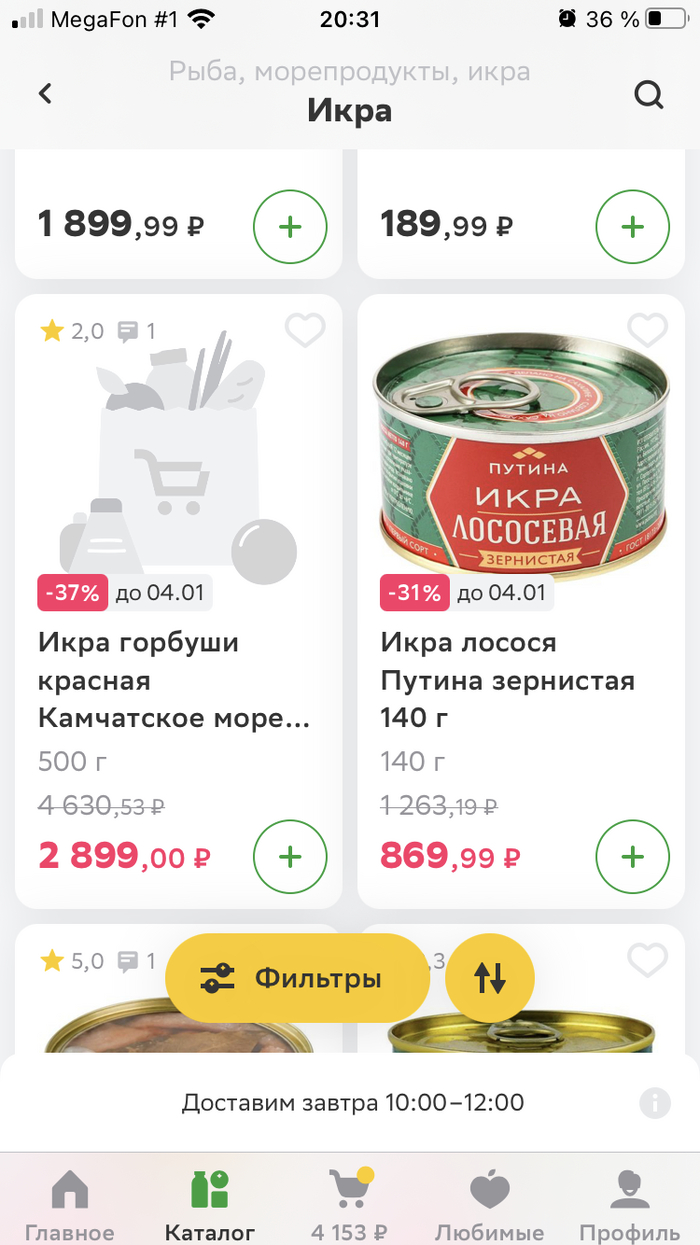This screenshot has width=700, height=1245.
Task: Open the Икра горбуши красная product card
Action: coord(175,681)
